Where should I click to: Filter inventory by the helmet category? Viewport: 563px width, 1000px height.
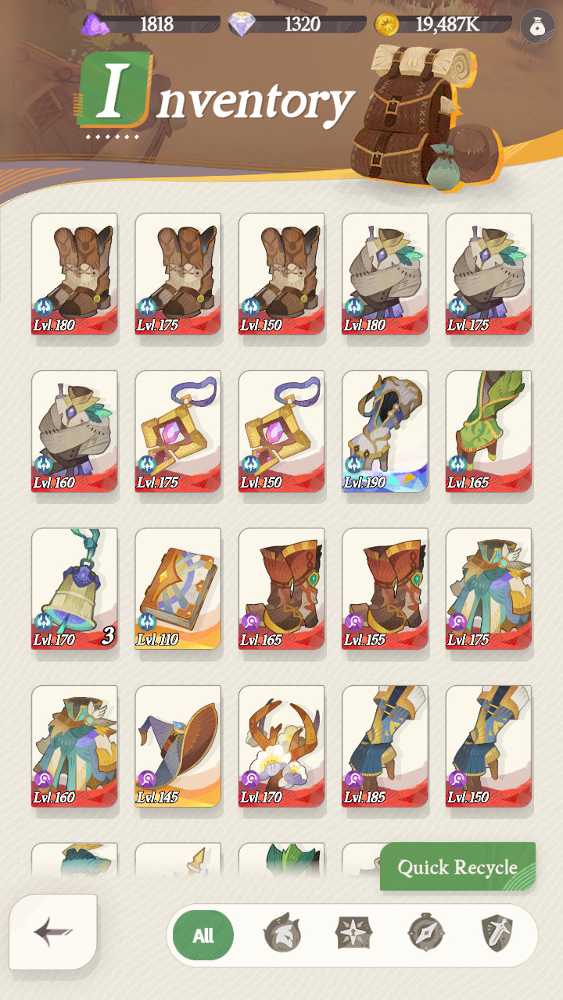pyautogui.click(x=281, y=936)
